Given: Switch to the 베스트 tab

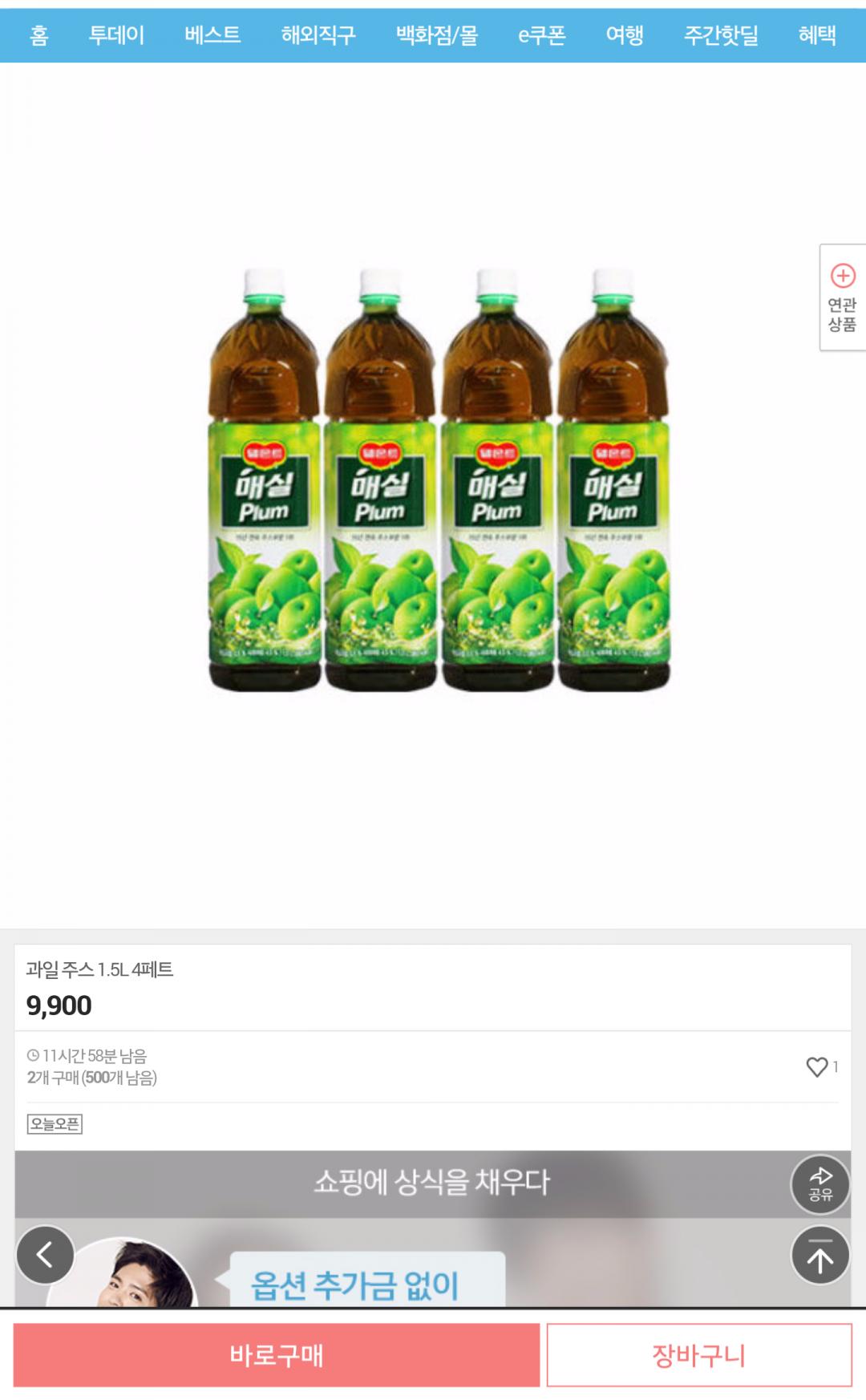Looking at the screenshot, I should point(212,35).
